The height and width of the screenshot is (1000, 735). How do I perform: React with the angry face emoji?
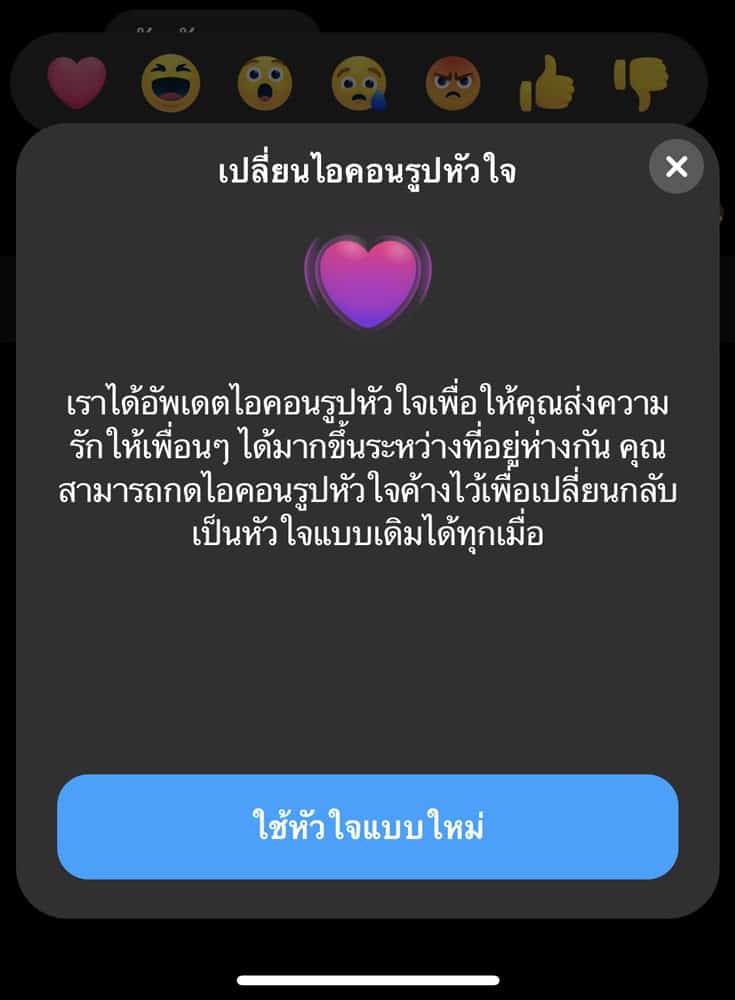(x=453, y=83)
